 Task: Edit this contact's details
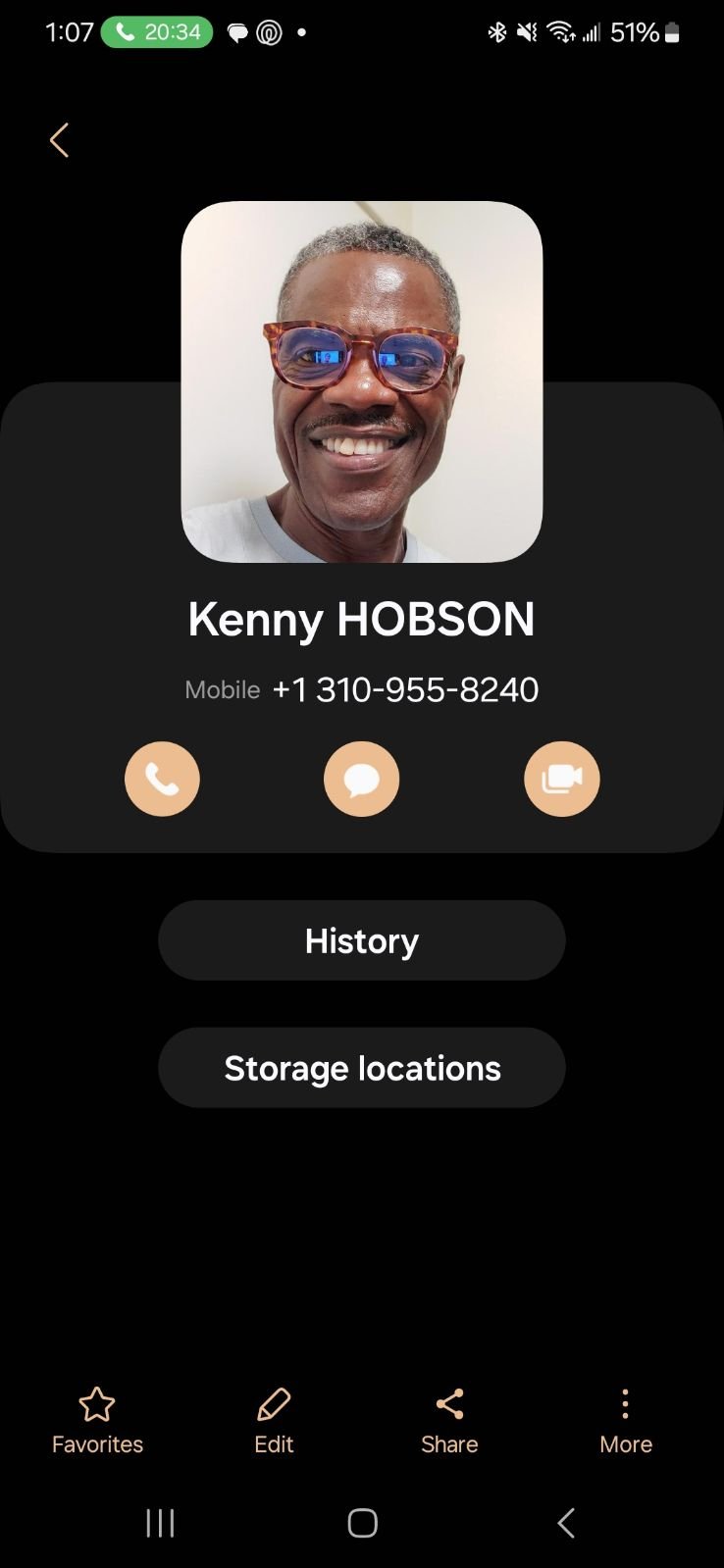(x=274, y=1421)
